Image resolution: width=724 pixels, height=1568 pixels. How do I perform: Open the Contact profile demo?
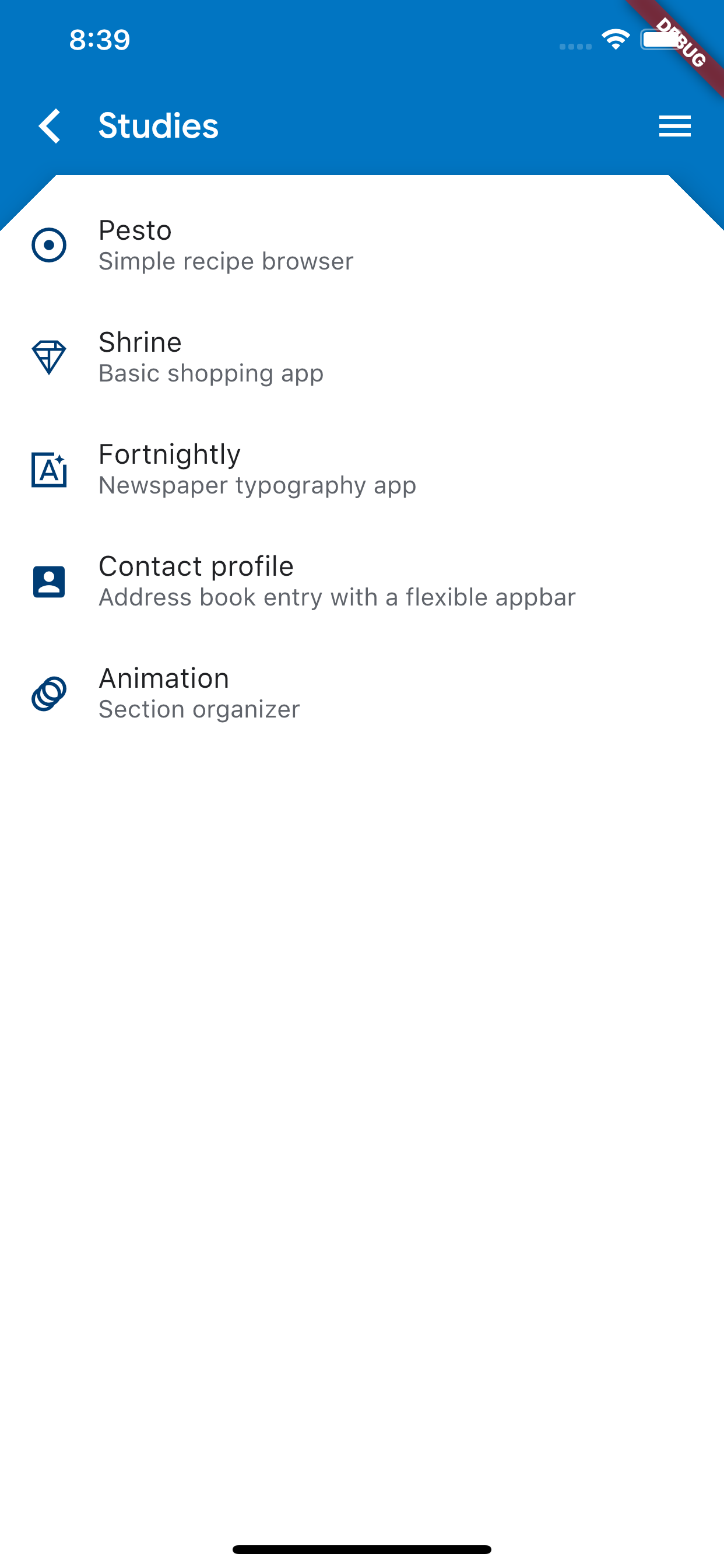tap(362, 582)
